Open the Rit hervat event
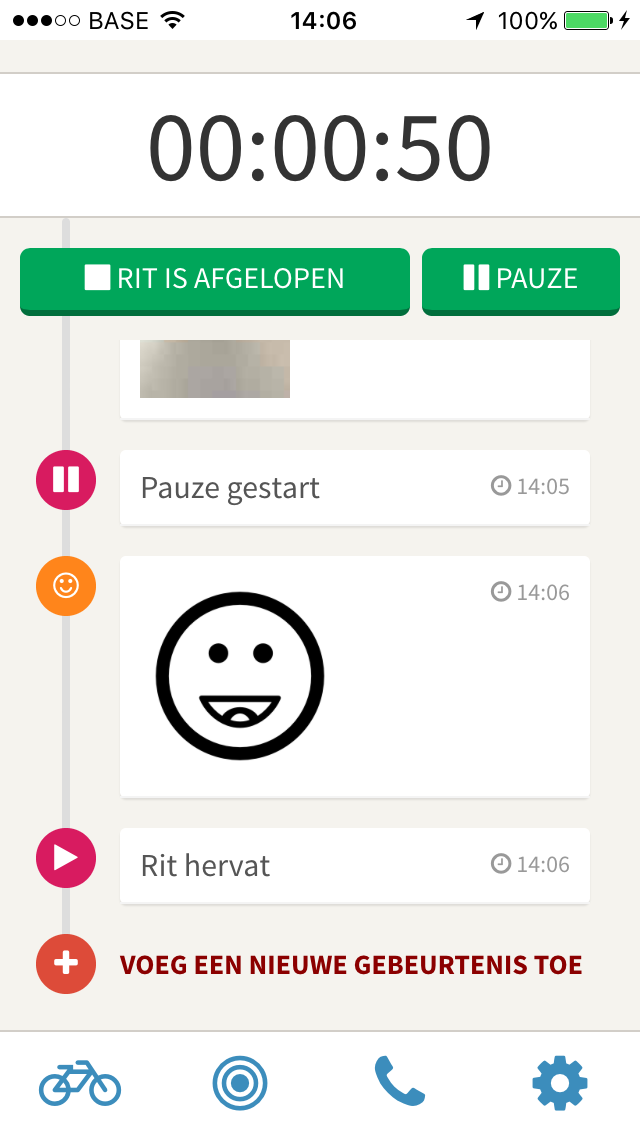 click(x=354, y=866)
